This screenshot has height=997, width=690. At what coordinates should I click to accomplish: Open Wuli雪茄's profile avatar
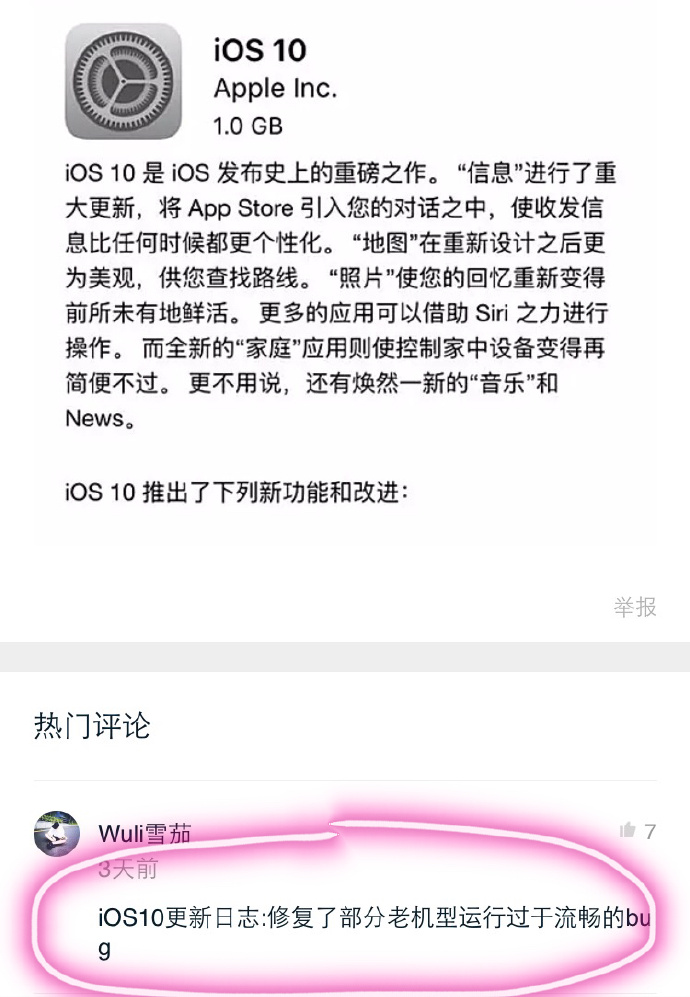57,833
